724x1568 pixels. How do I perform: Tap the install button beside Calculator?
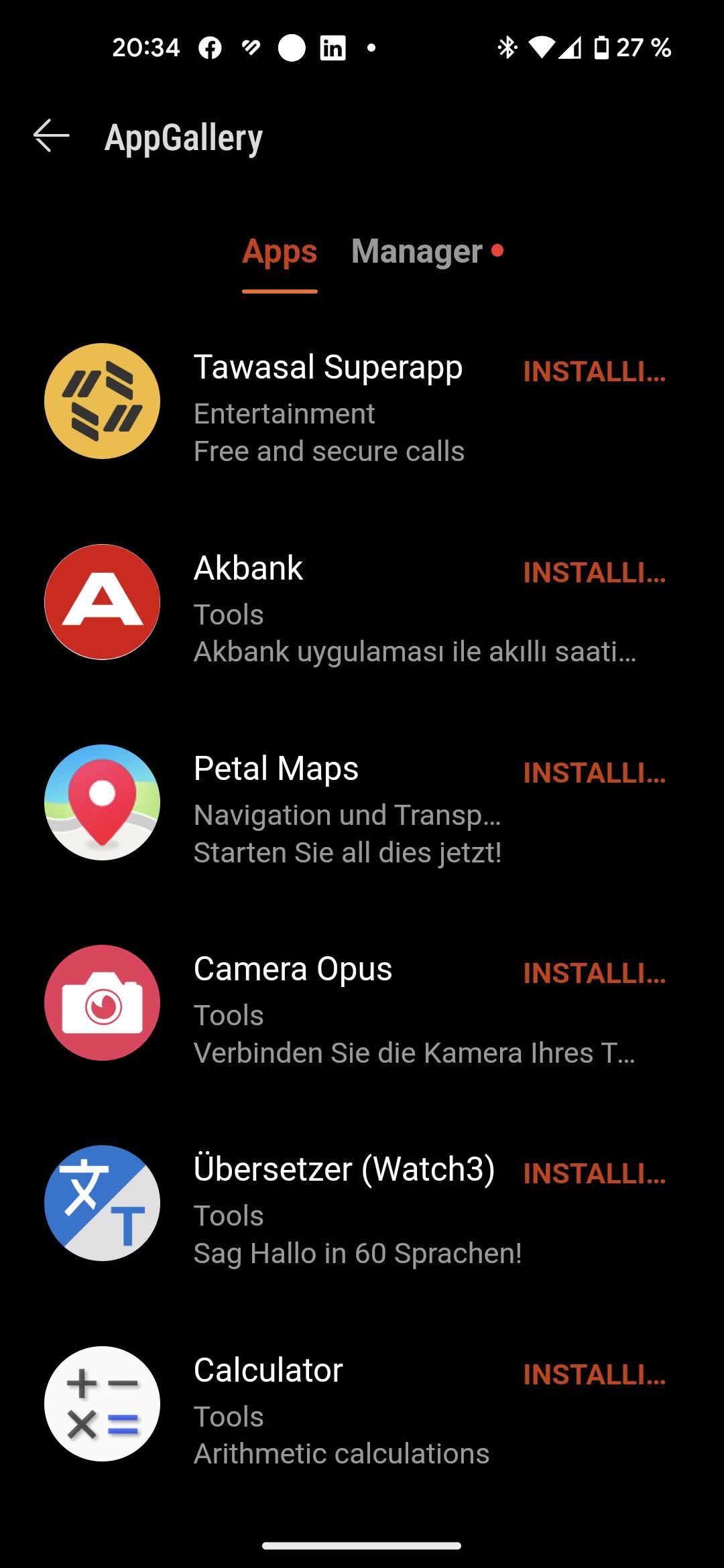pos(594,1375)
